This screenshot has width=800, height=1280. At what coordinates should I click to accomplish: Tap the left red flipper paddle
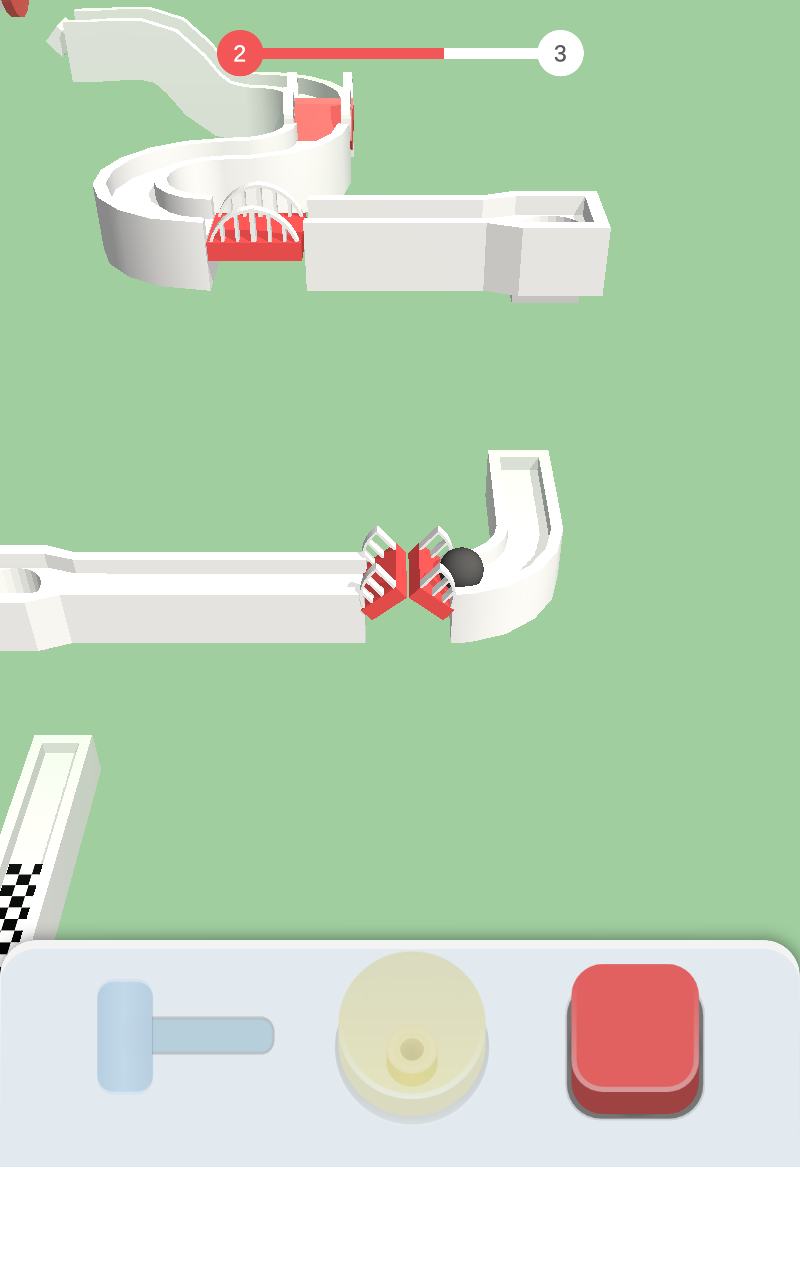[x=383, y=570]
